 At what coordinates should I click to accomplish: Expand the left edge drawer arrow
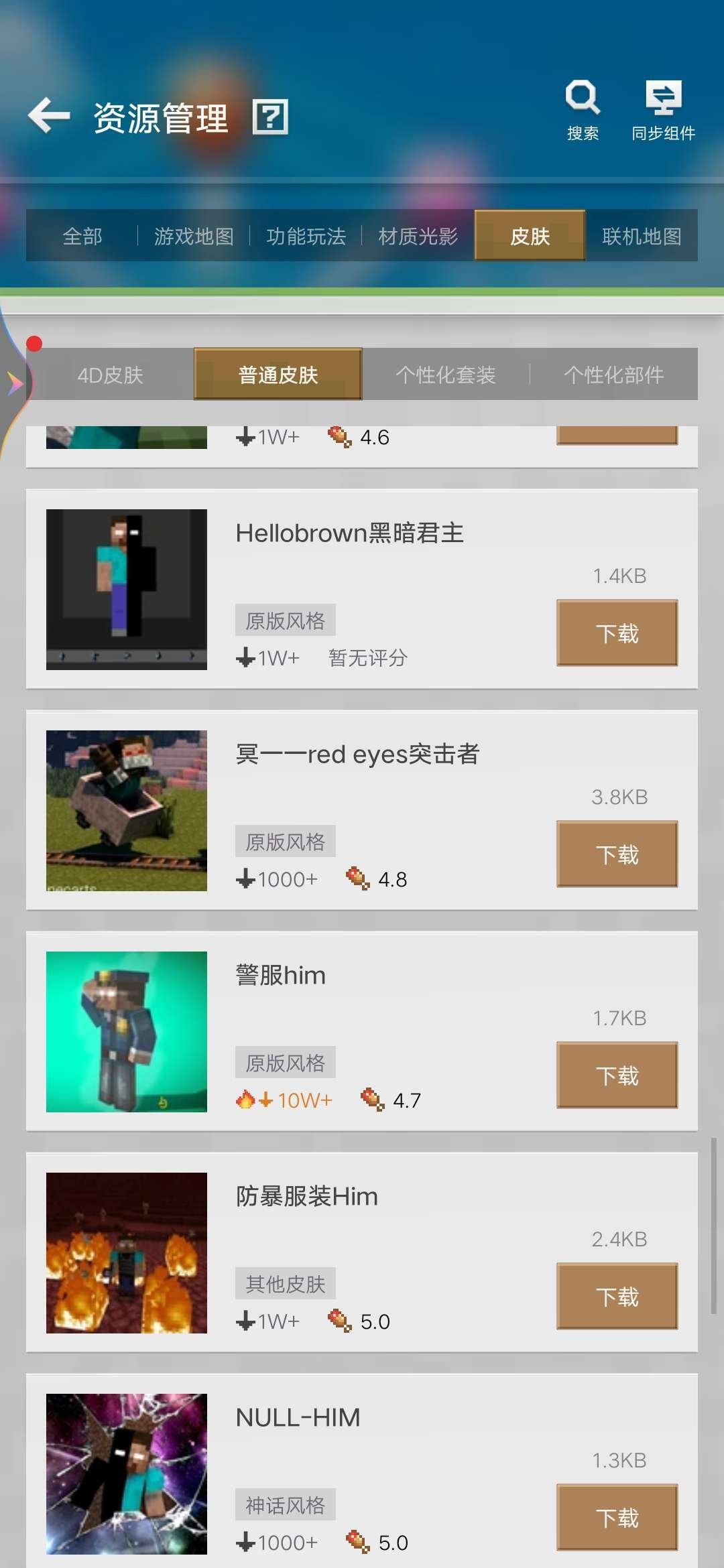15,382
